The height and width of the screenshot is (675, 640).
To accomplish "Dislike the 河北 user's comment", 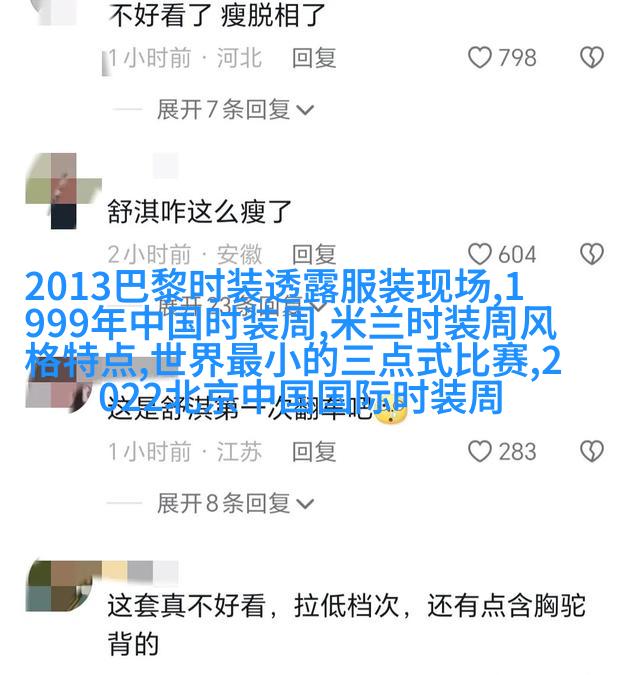I will tap(591, 58).
